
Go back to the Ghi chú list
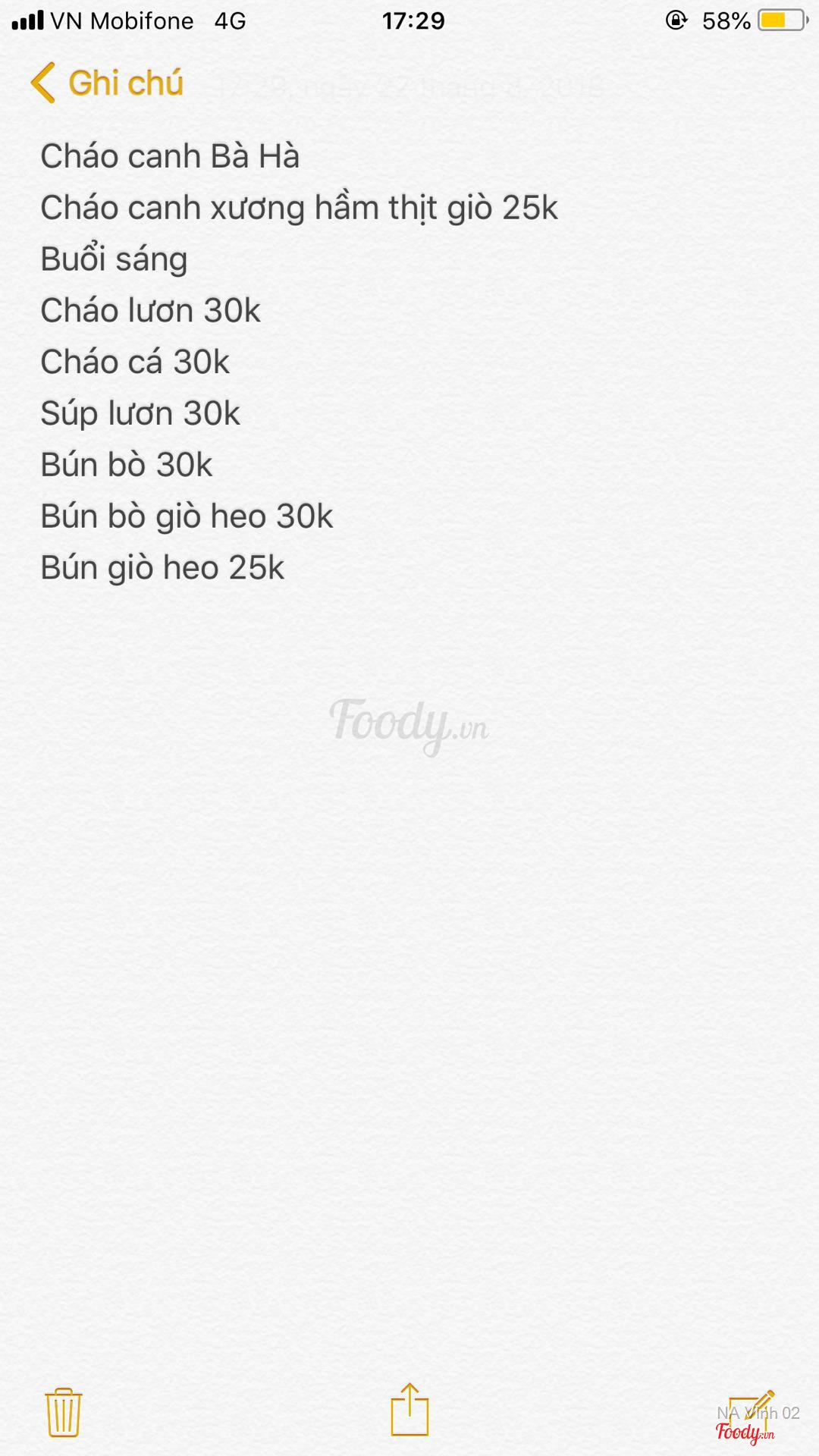(108, 83)
